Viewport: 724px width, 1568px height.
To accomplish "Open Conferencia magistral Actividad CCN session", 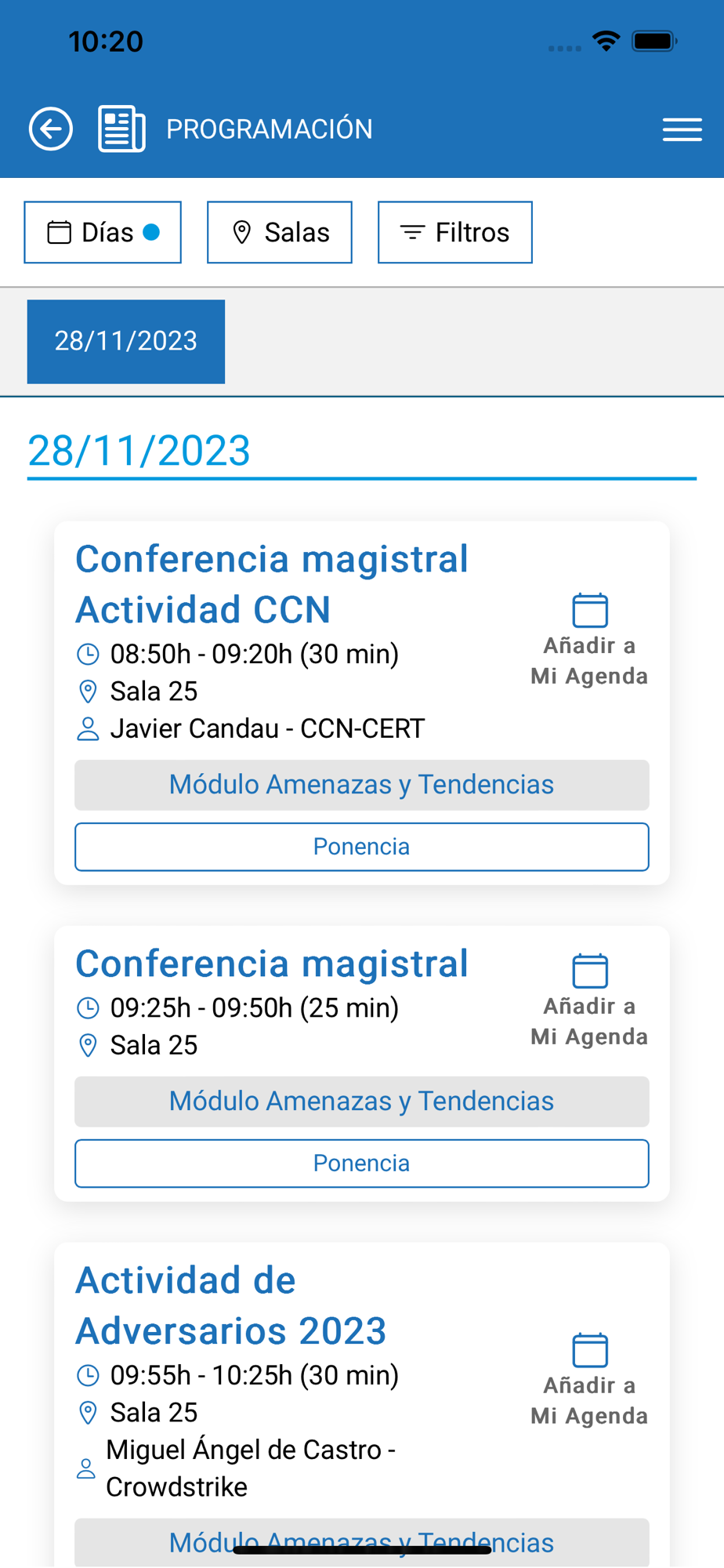I will [272, 584].
